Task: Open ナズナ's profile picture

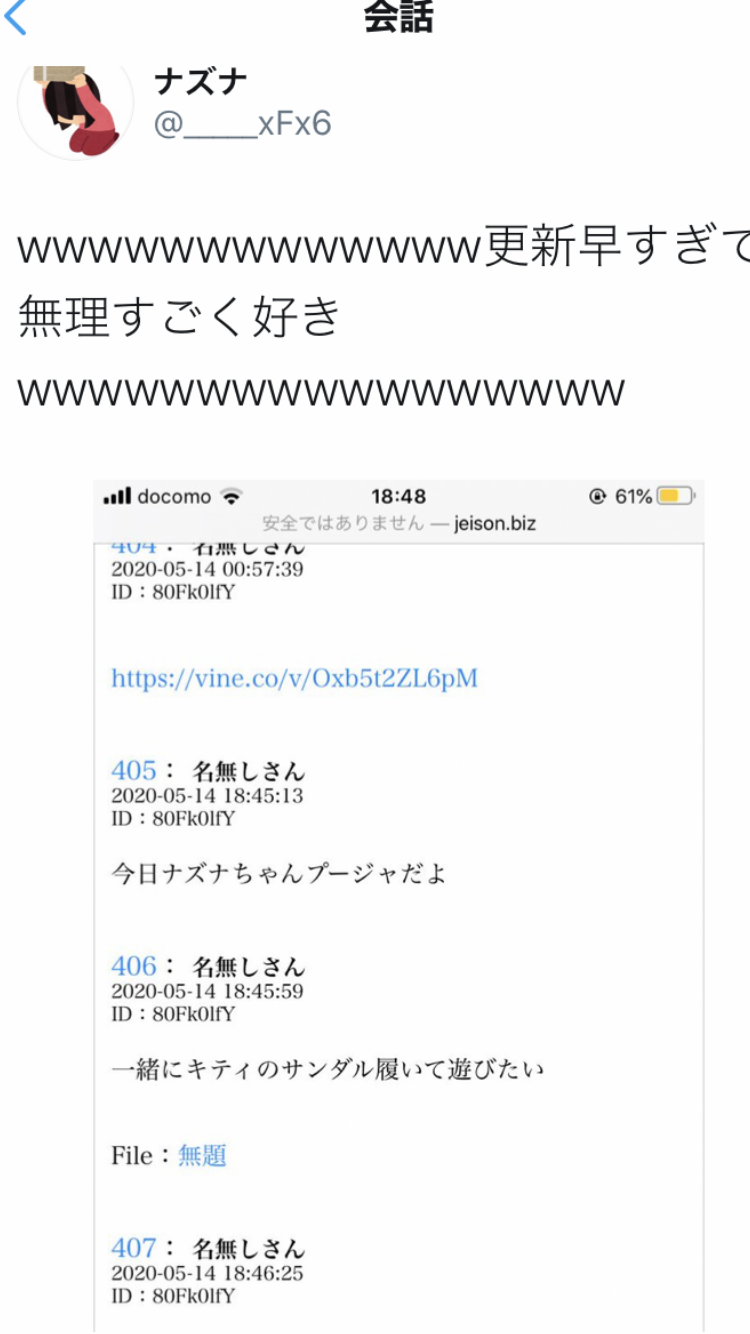Action: (x=75, y=106)
